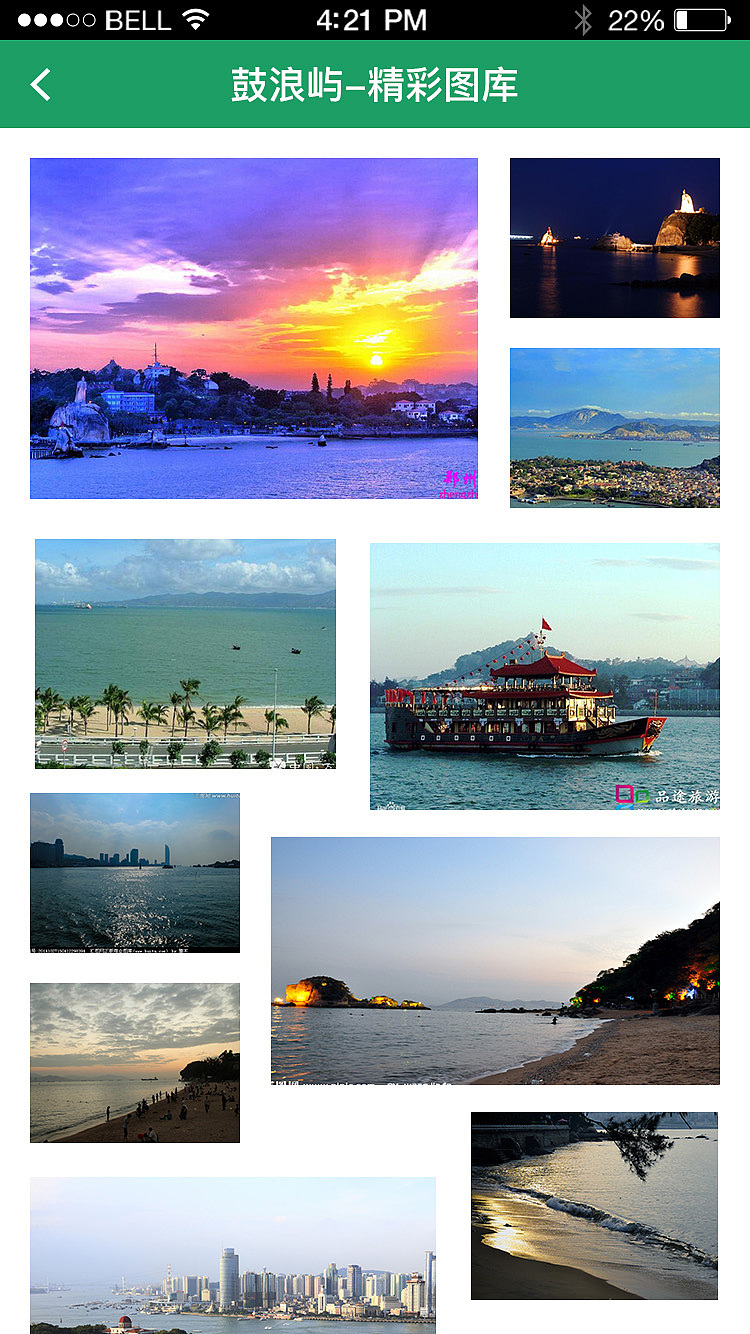Open the palm tree beach photo
This screenshot has height=1334, width=750.
(x=185, y=654)
